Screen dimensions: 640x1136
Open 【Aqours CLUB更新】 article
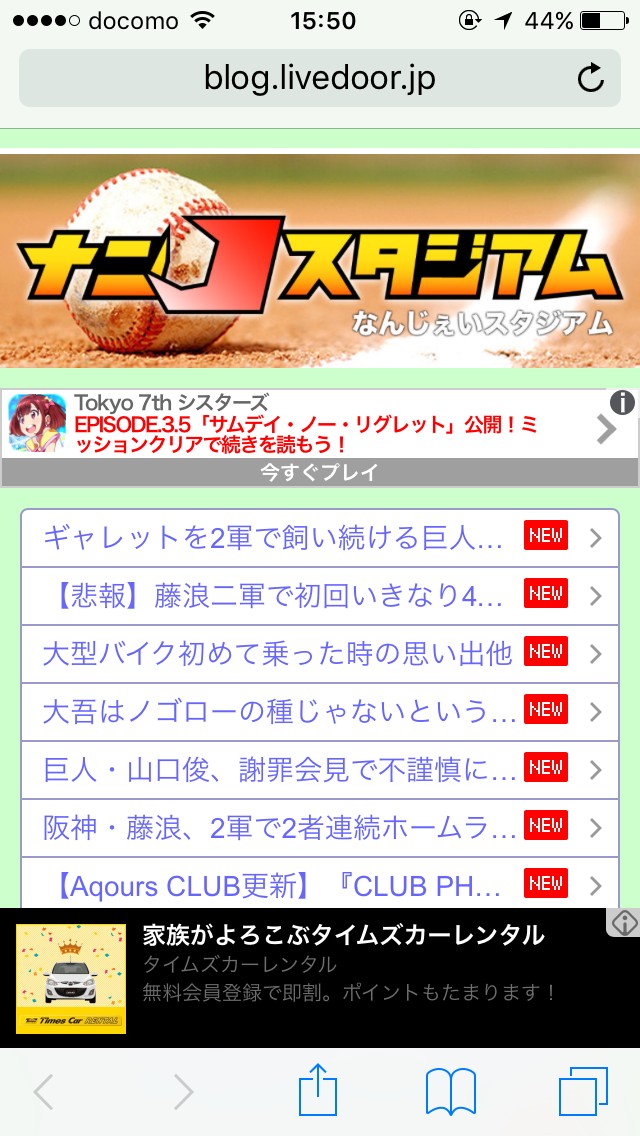320,884
